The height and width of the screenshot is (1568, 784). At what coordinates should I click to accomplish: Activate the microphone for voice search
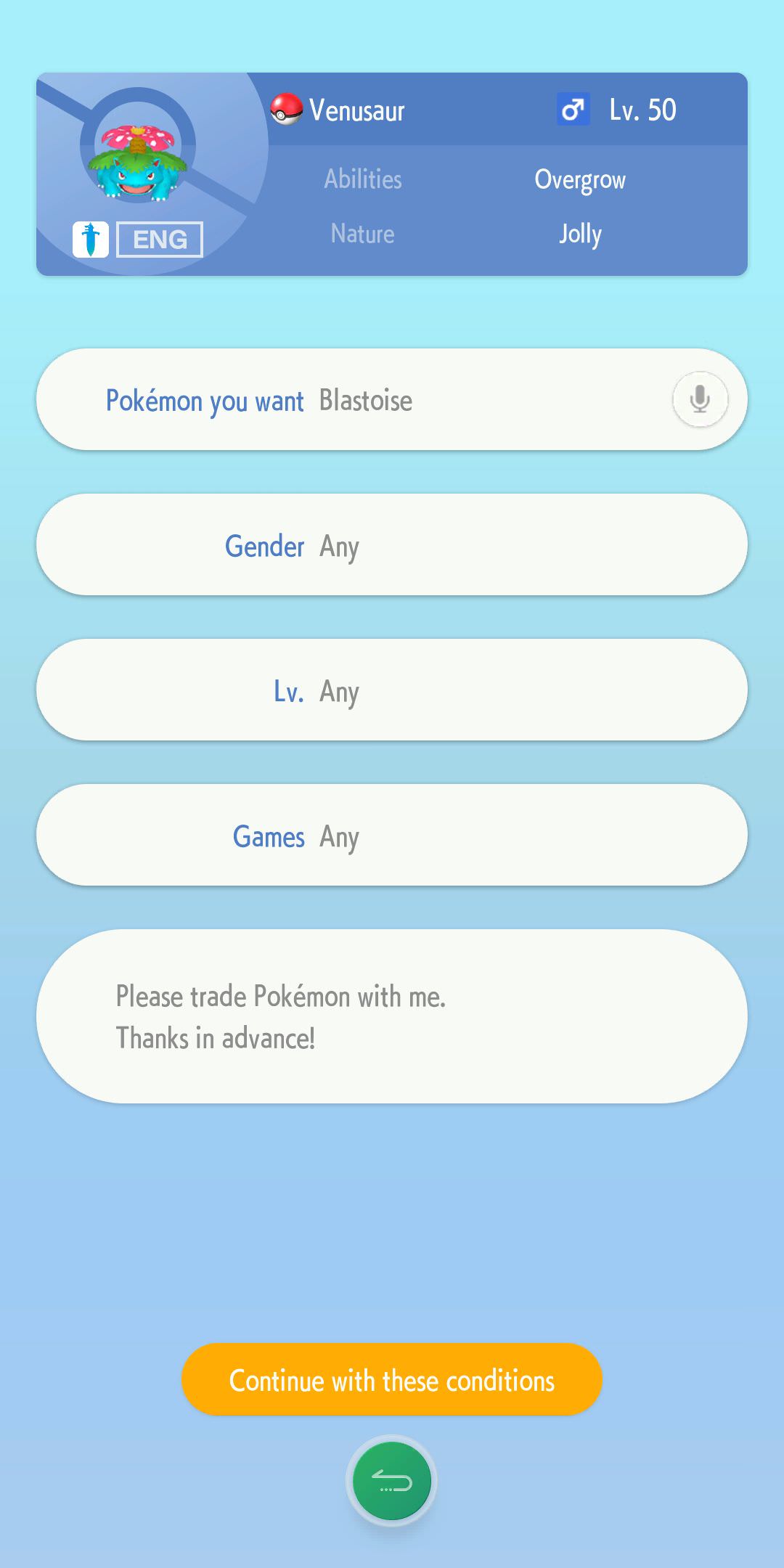(x=698, y=399)
